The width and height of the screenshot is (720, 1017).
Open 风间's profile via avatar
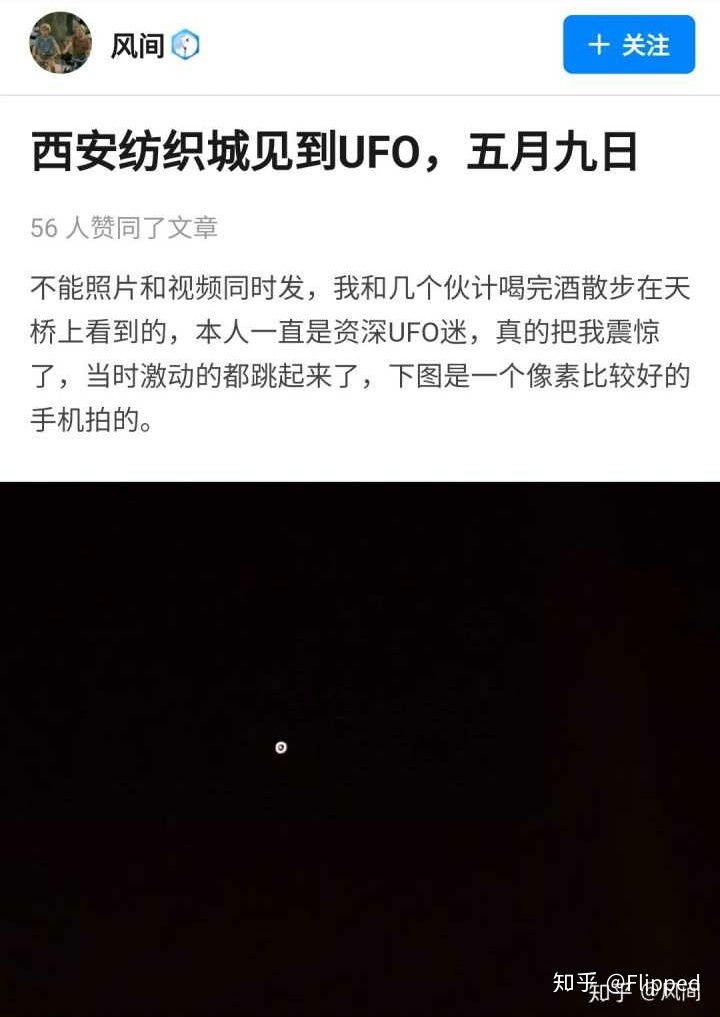[x=60, y=43]
